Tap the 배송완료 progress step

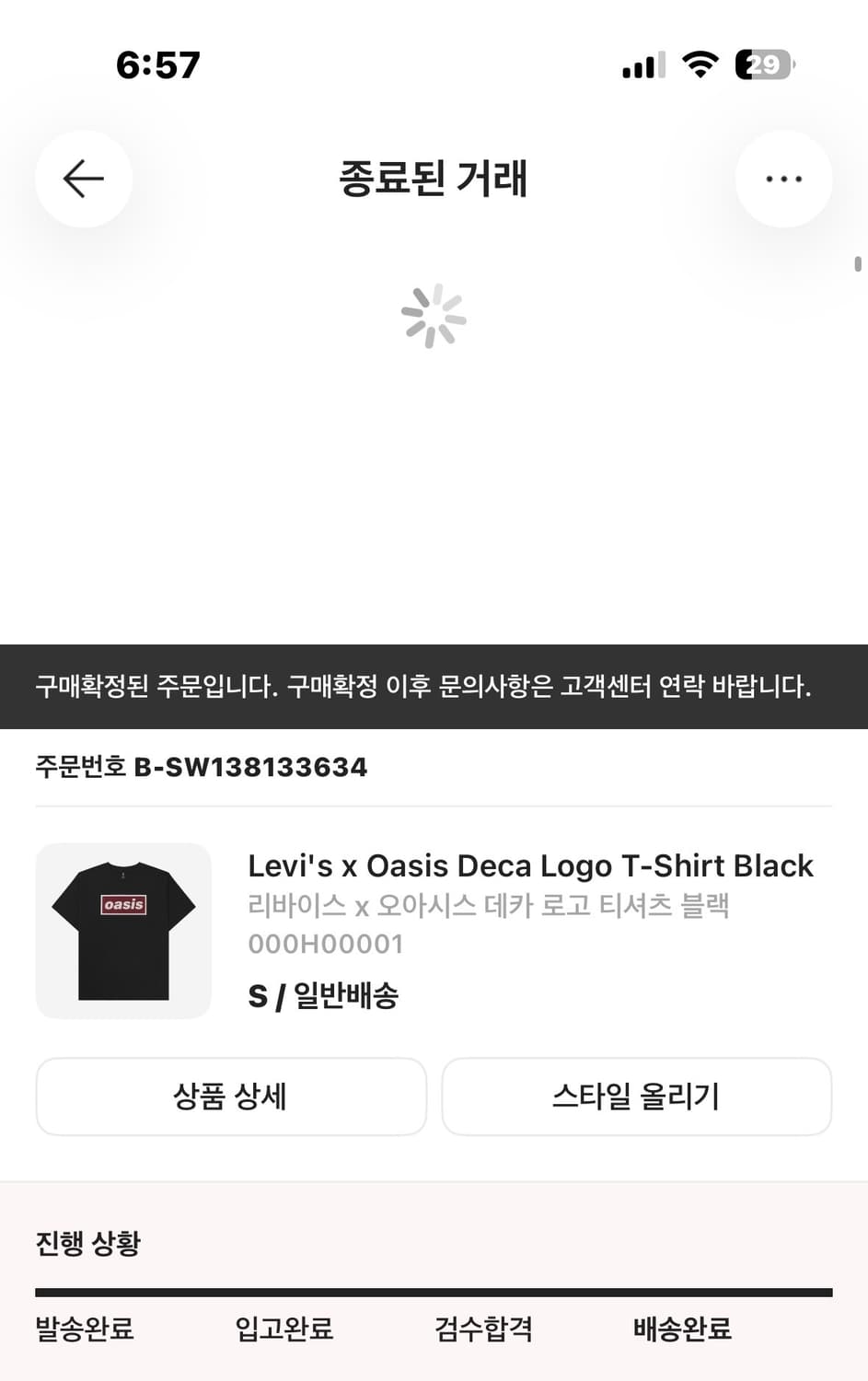click(x=680, y=1329)
